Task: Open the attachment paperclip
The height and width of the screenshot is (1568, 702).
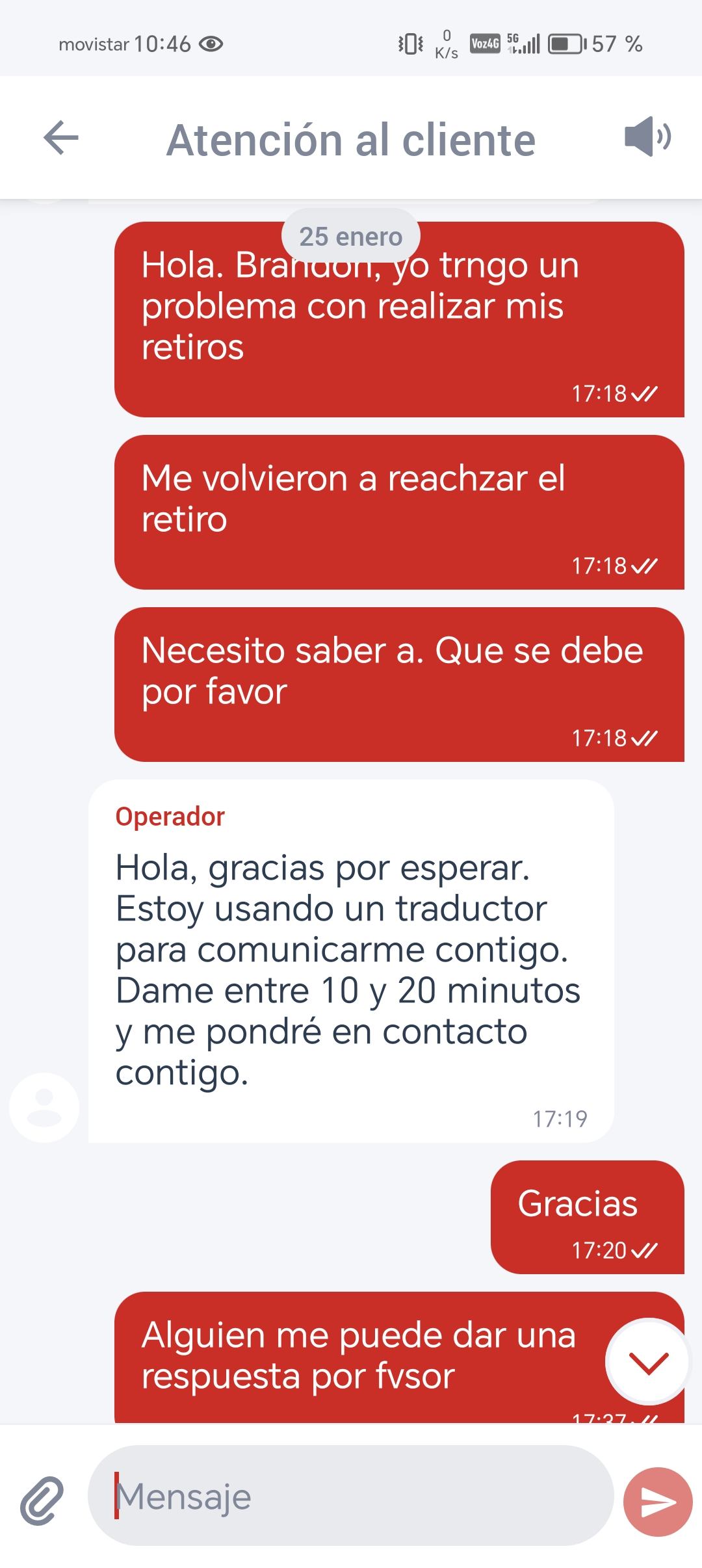Action: [x=42, y=1500]
